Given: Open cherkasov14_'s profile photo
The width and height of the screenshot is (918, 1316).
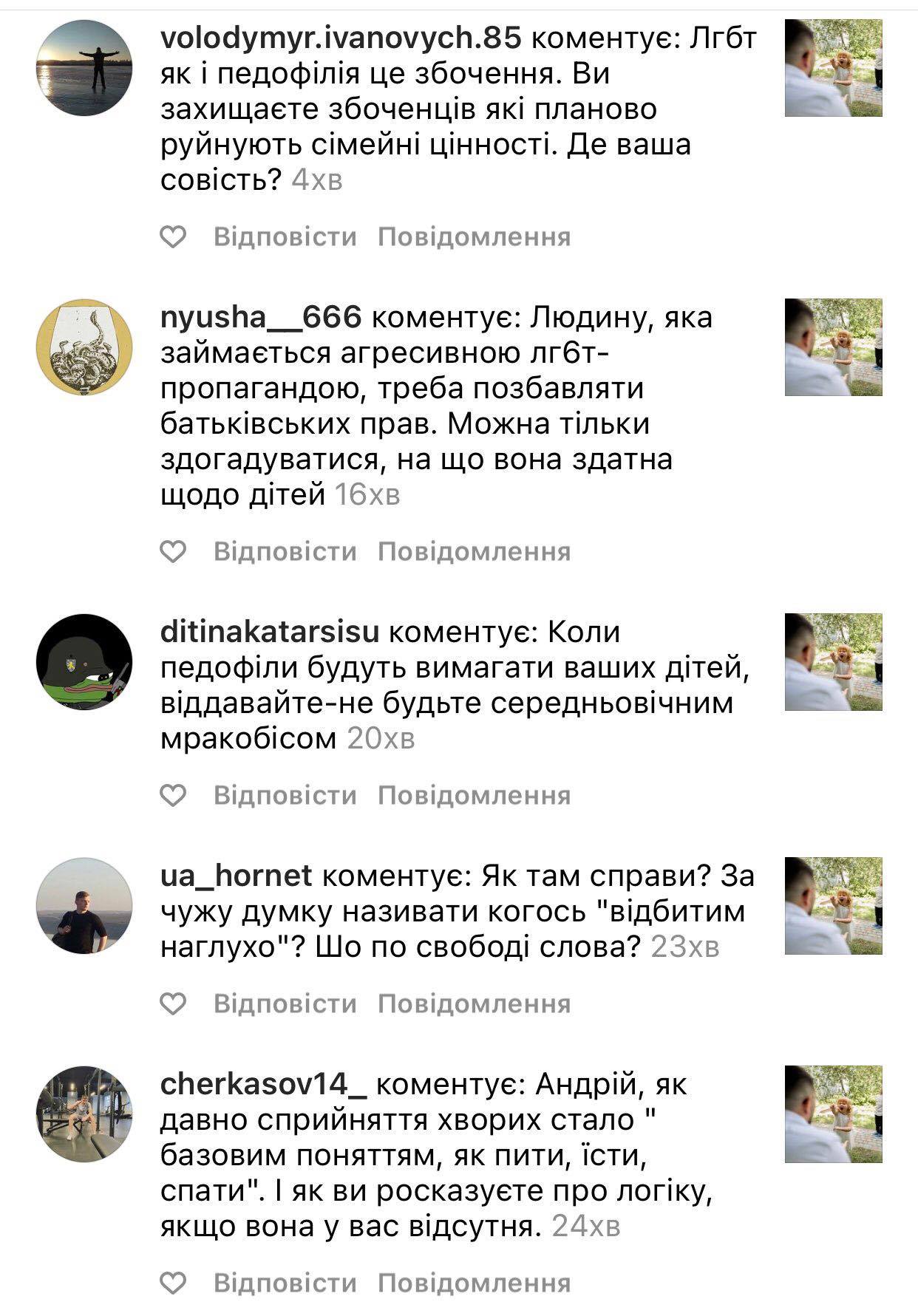Looking at the screenshot, I should tap(84, 1114).
